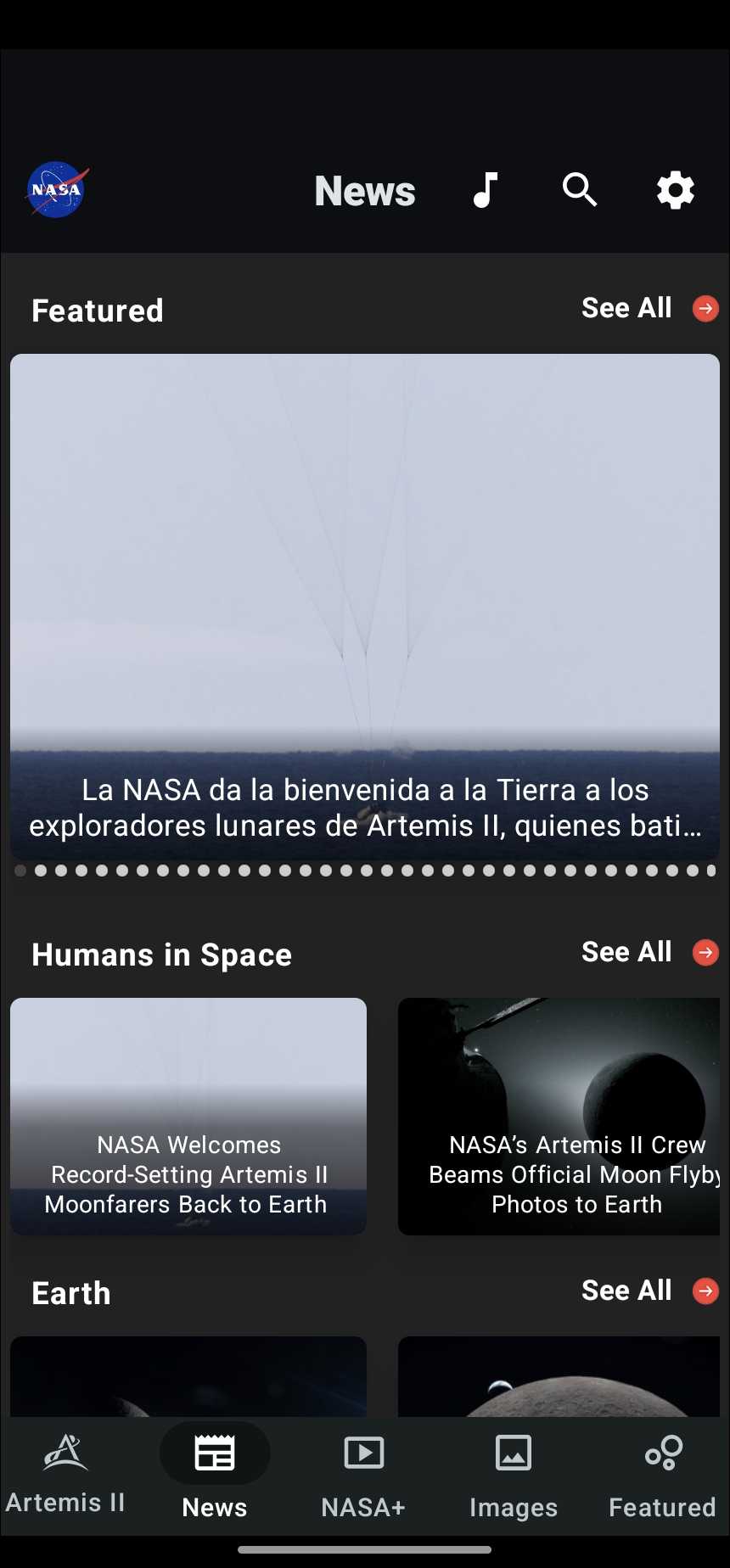Viewport: 730px width, 1568px height.
Task: Open Artemis II Crew Moon Flyby Photos article
Action: click(559, 1117)
